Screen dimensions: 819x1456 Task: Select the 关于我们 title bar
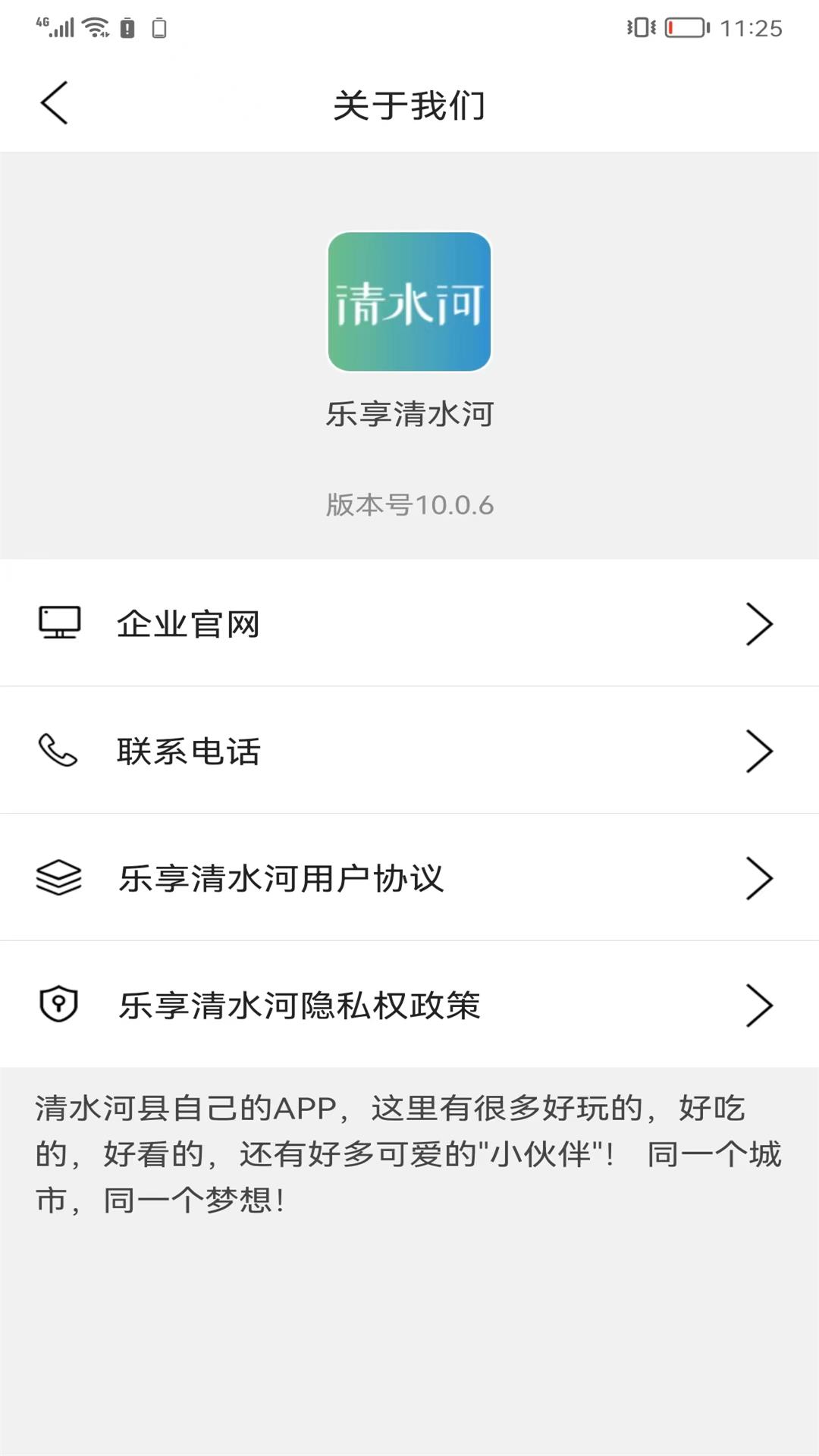point(409,105)
